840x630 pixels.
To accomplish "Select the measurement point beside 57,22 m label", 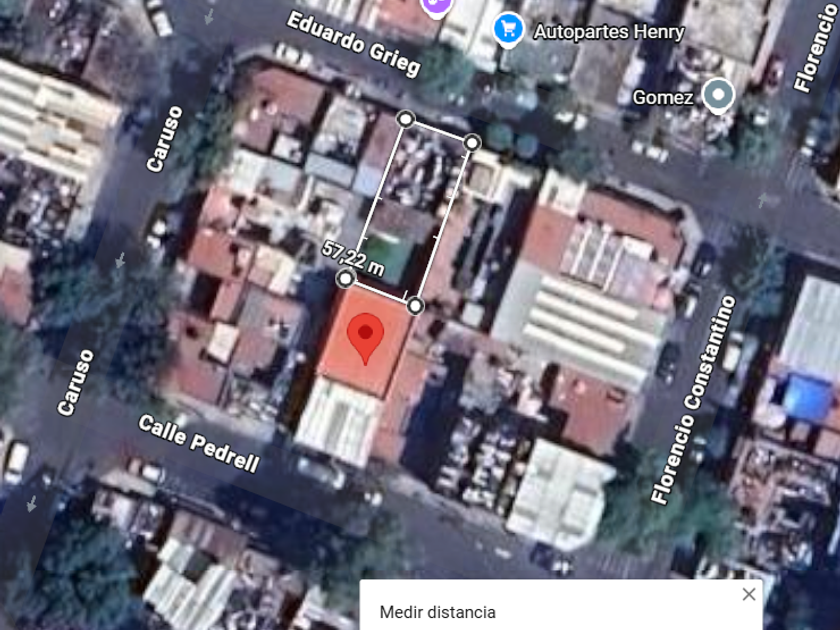I will 346,278.
